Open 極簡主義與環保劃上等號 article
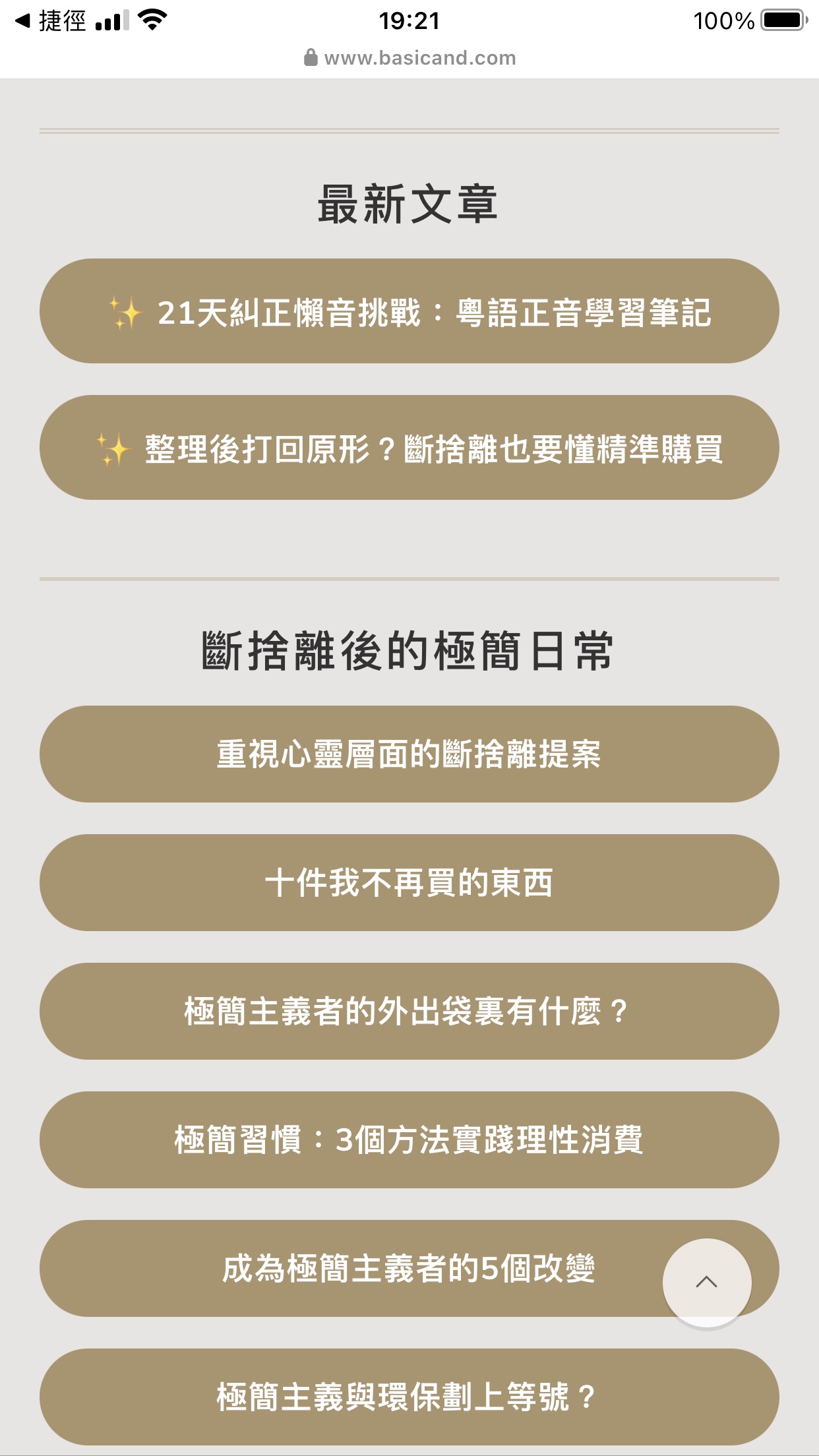The height and width of the screenshot is (1456, 819). pyautogui.click(x=409, y=1397)
